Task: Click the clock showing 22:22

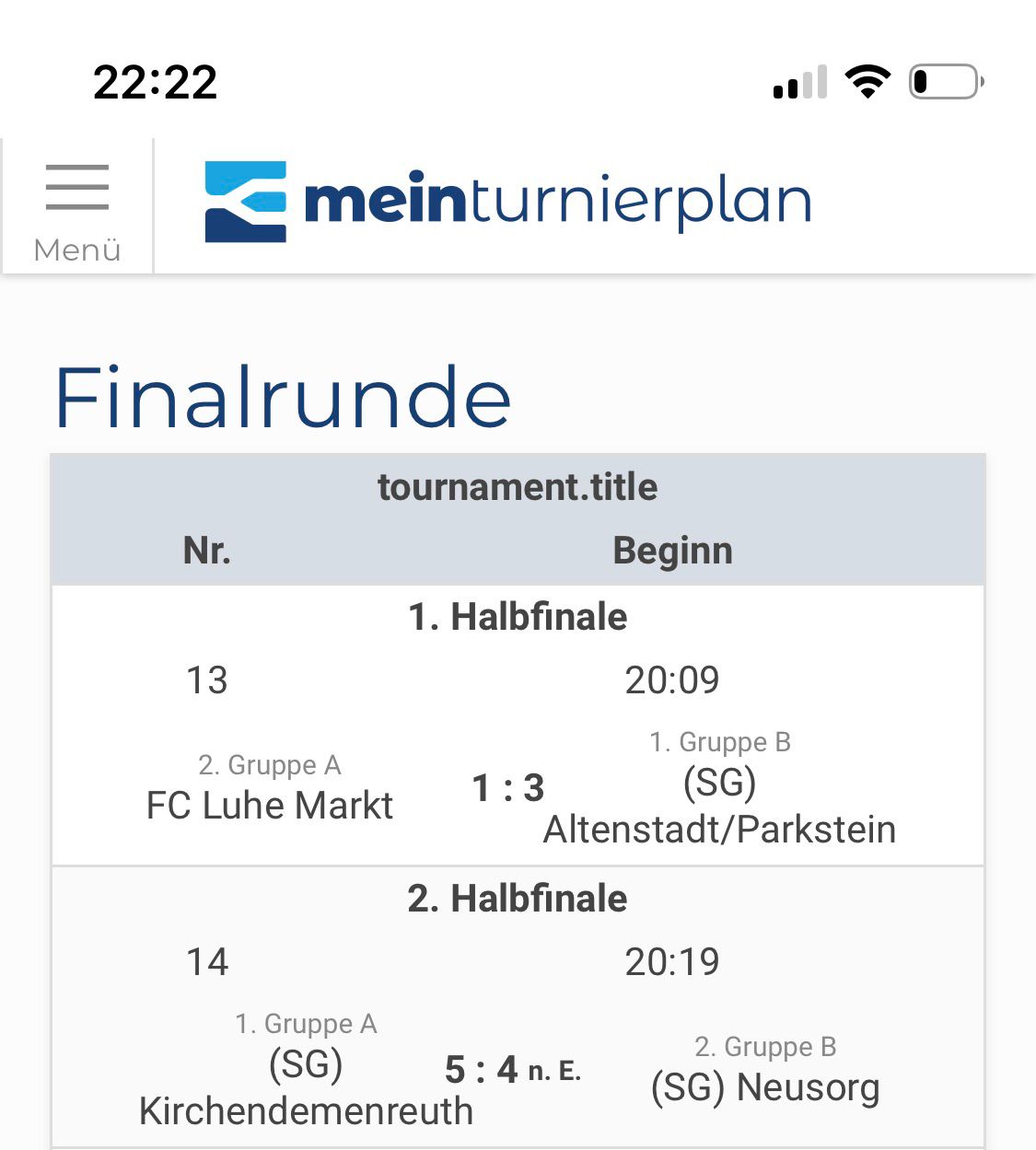Action: (x=156, y=81)
